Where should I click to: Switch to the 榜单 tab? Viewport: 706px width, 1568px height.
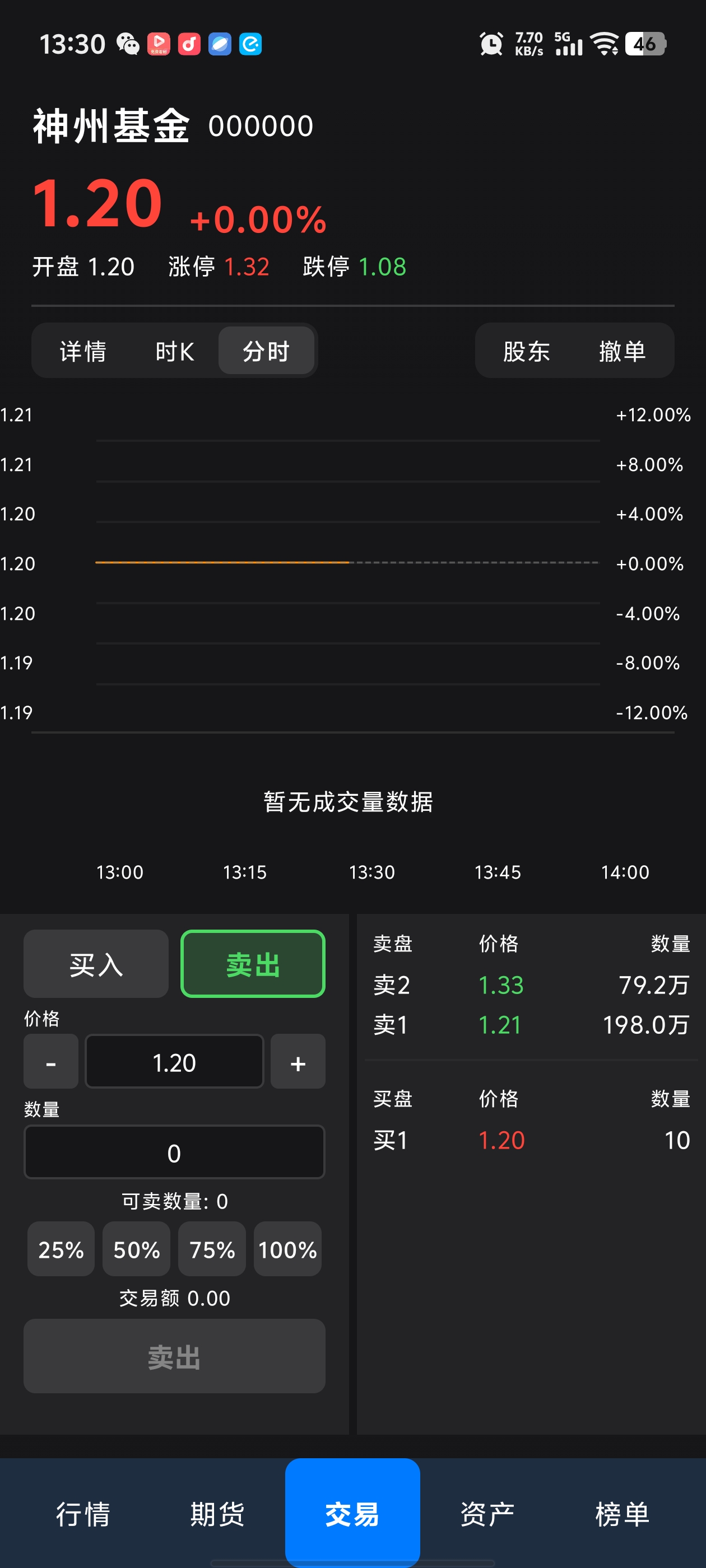click(622, 1514)
